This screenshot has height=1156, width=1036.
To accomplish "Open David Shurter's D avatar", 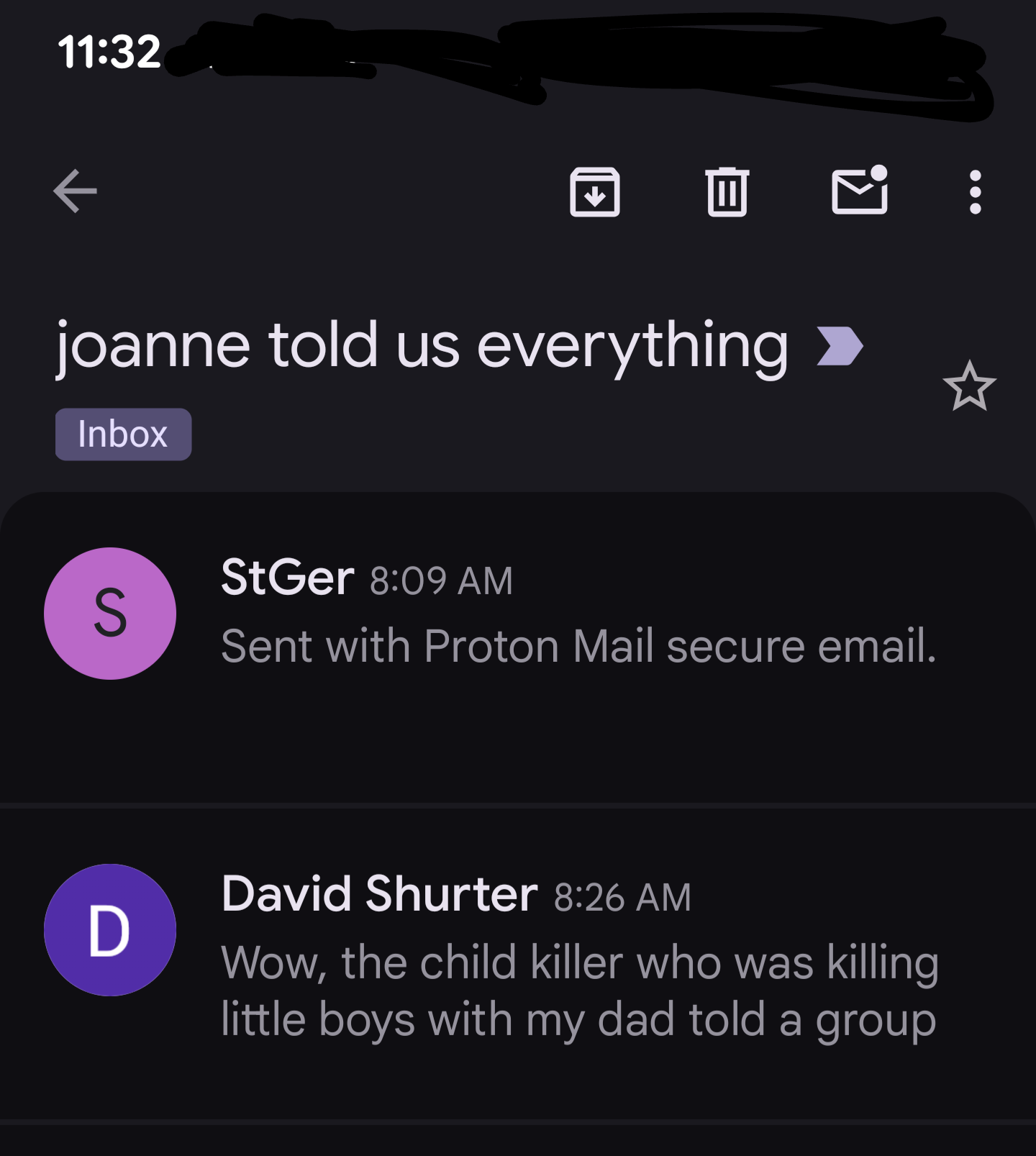I will pos(110,930).
